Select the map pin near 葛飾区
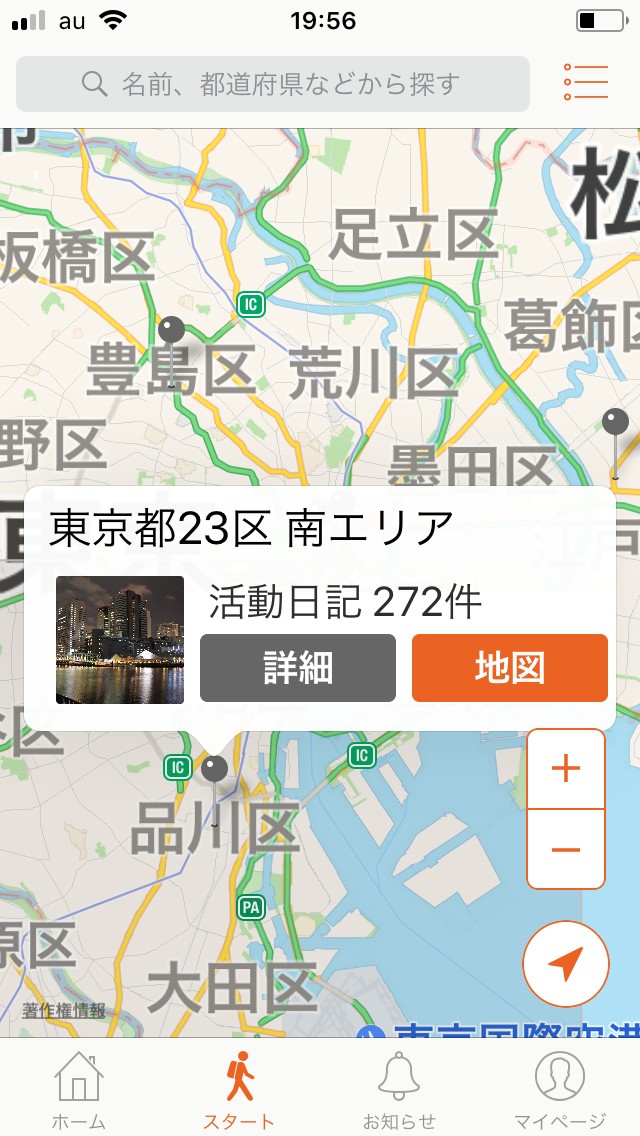The image size is (640, 1136). tap(616, 423)
